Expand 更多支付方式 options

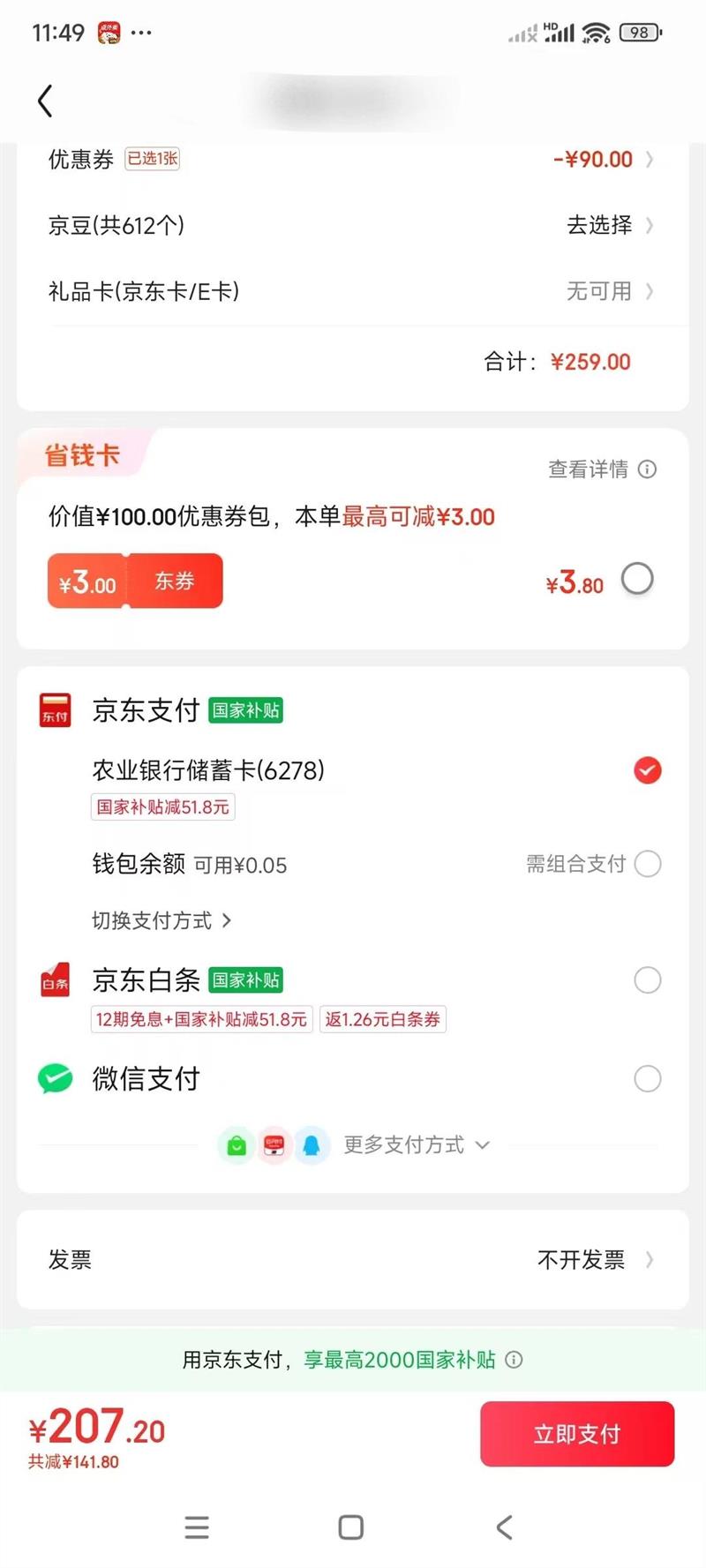[416, 1145]
